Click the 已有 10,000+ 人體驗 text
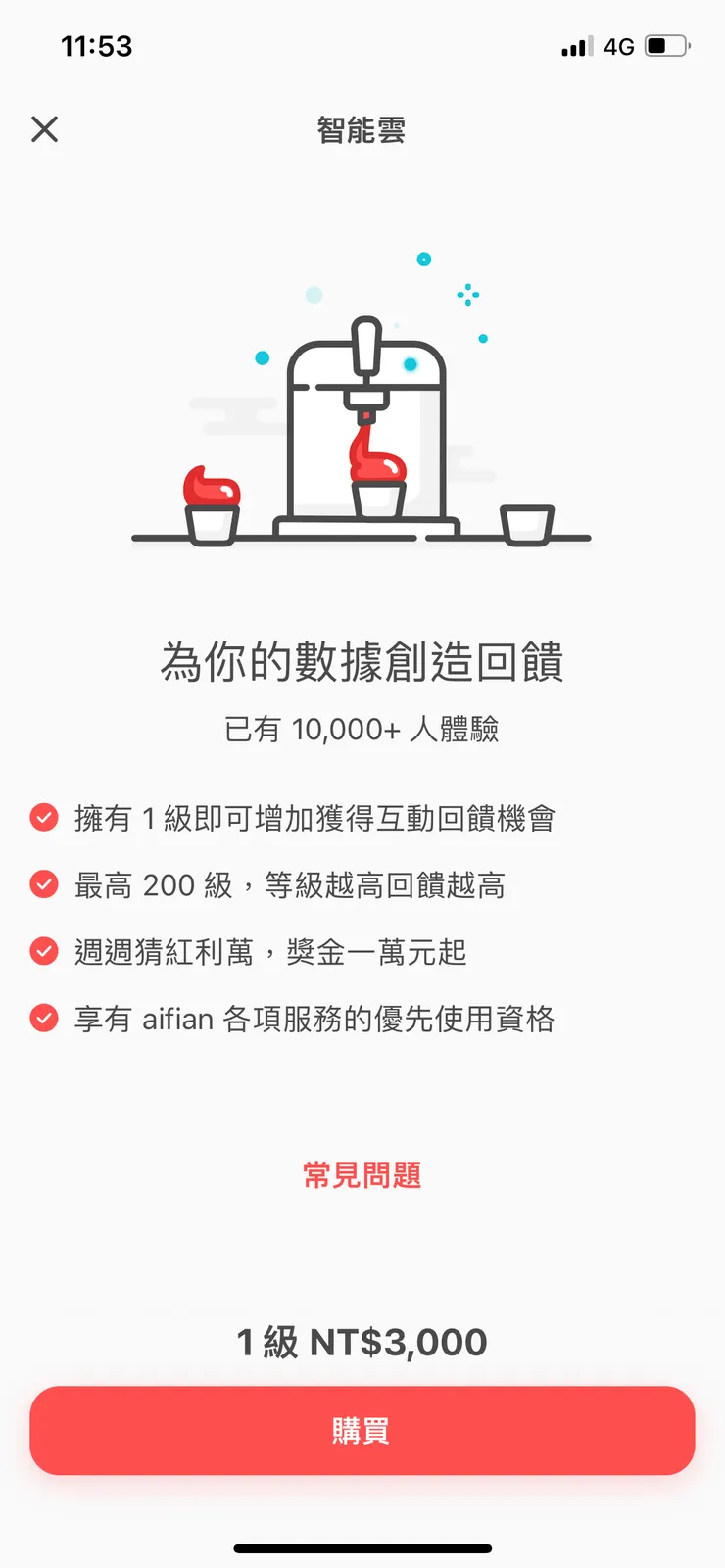 point(362,729)
